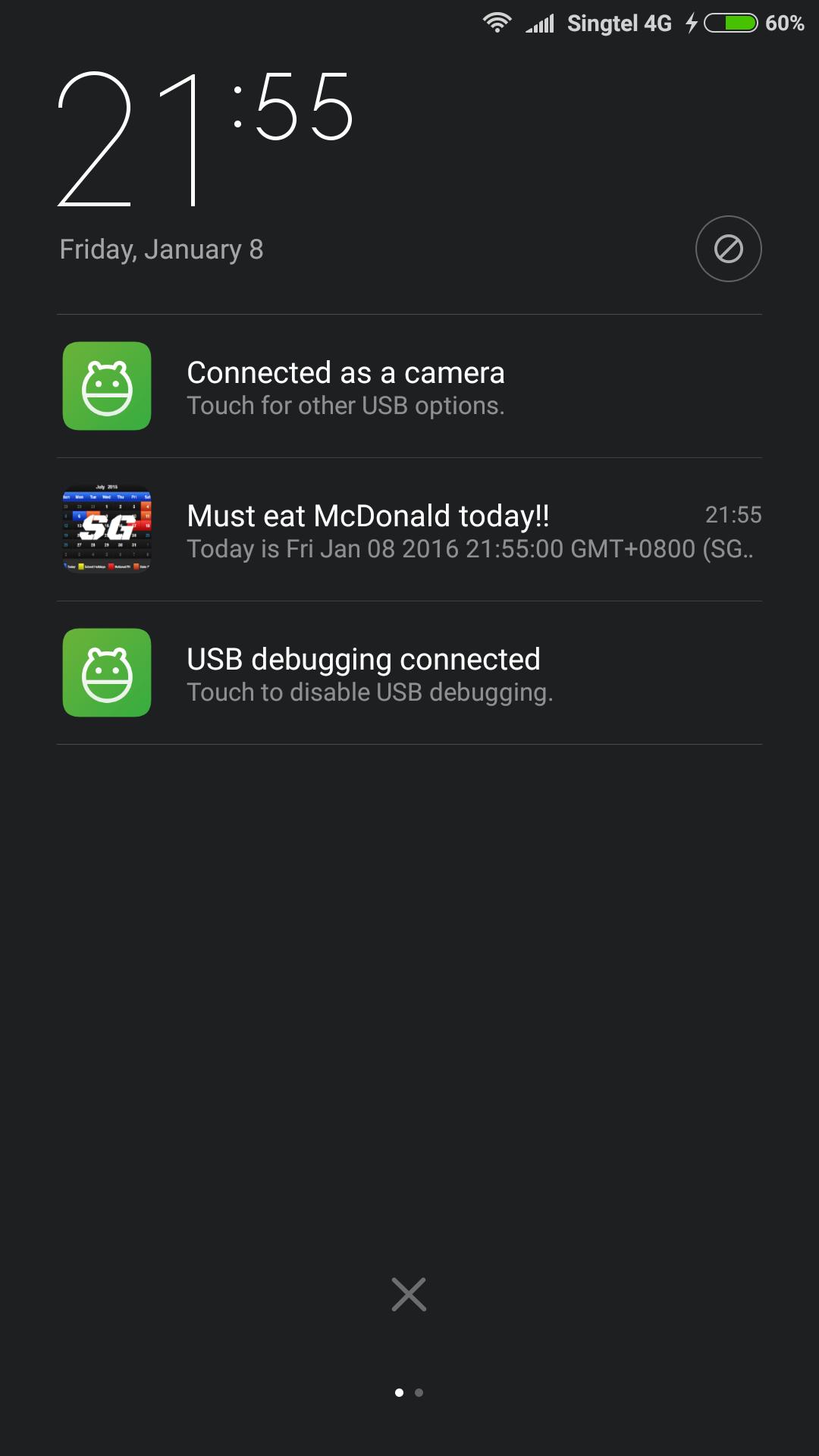Tap the Wi-Fi icon in the status bar
The height and width of the screenshot is (1456, 819).
pos(497,22)
